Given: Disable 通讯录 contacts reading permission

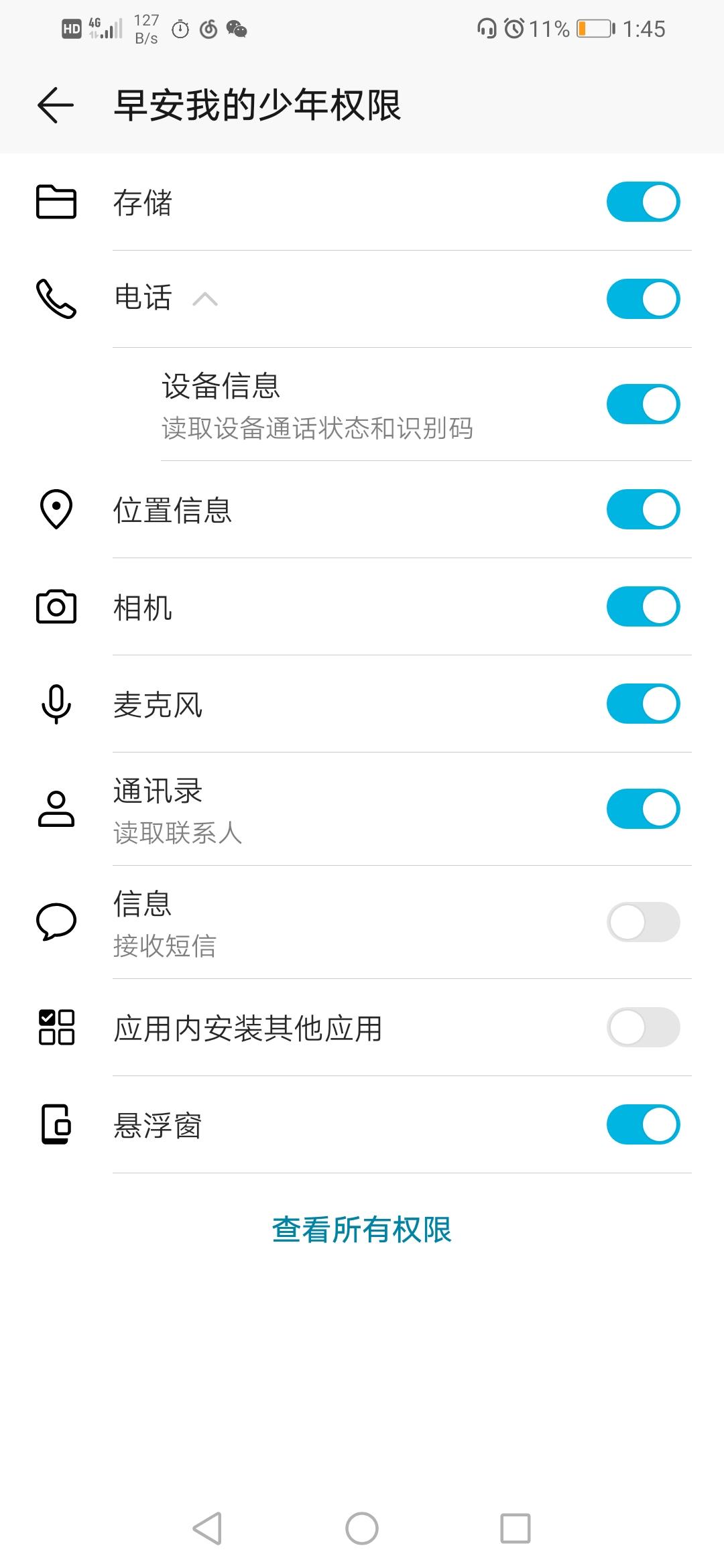Looking at the screenshot, I should click(643, 809).
